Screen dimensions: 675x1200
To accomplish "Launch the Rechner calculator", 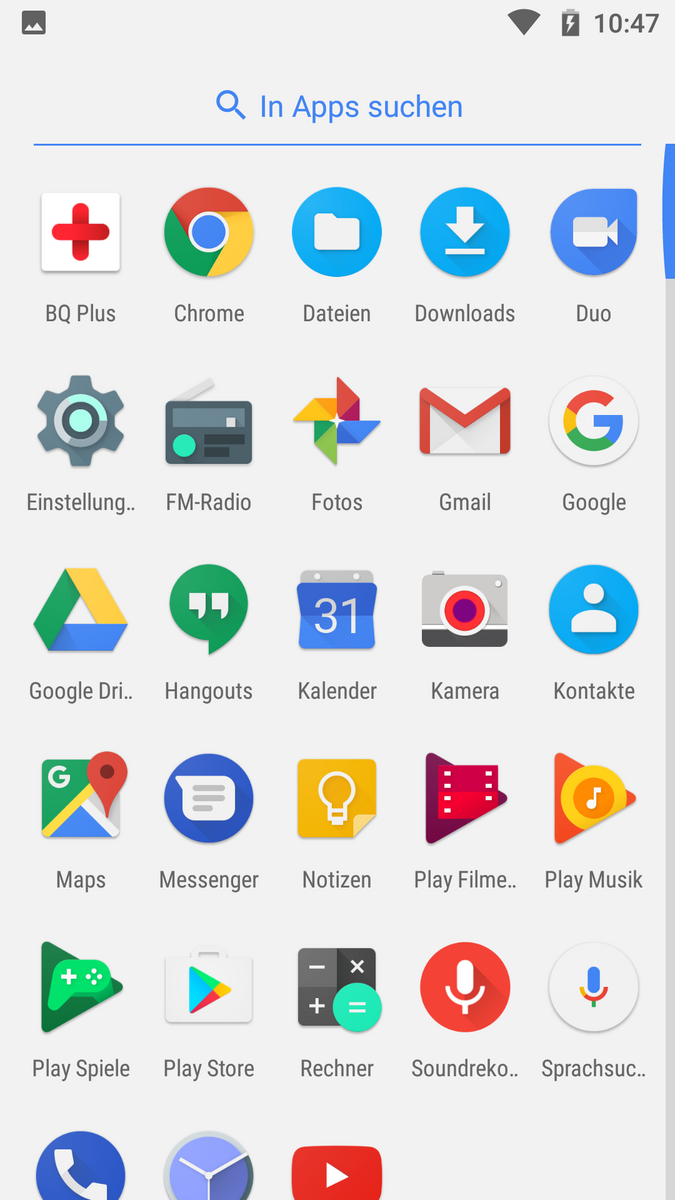I will click(x=337, y=988).
